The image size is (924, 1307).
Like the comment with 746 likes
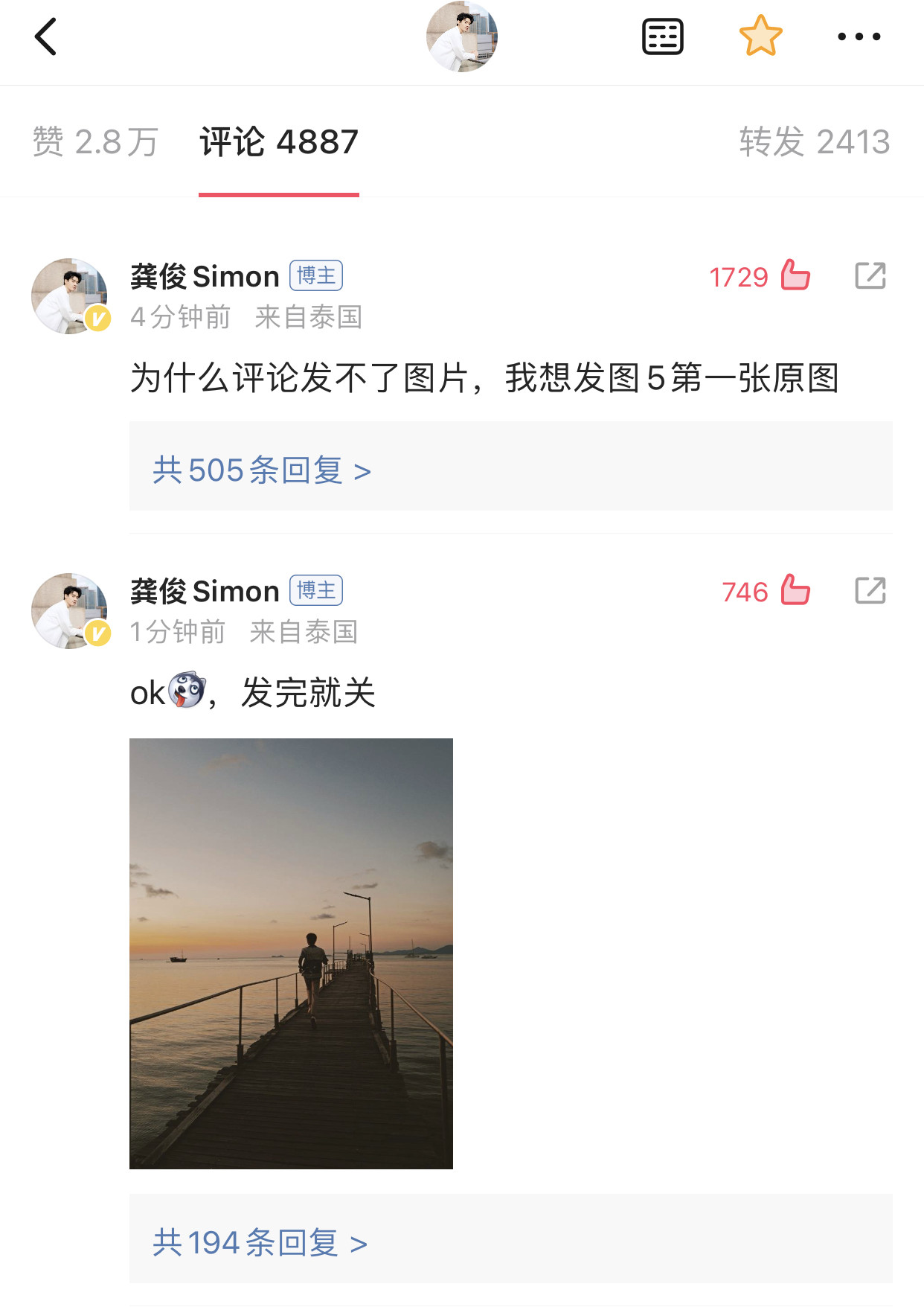tap(795, 590)
